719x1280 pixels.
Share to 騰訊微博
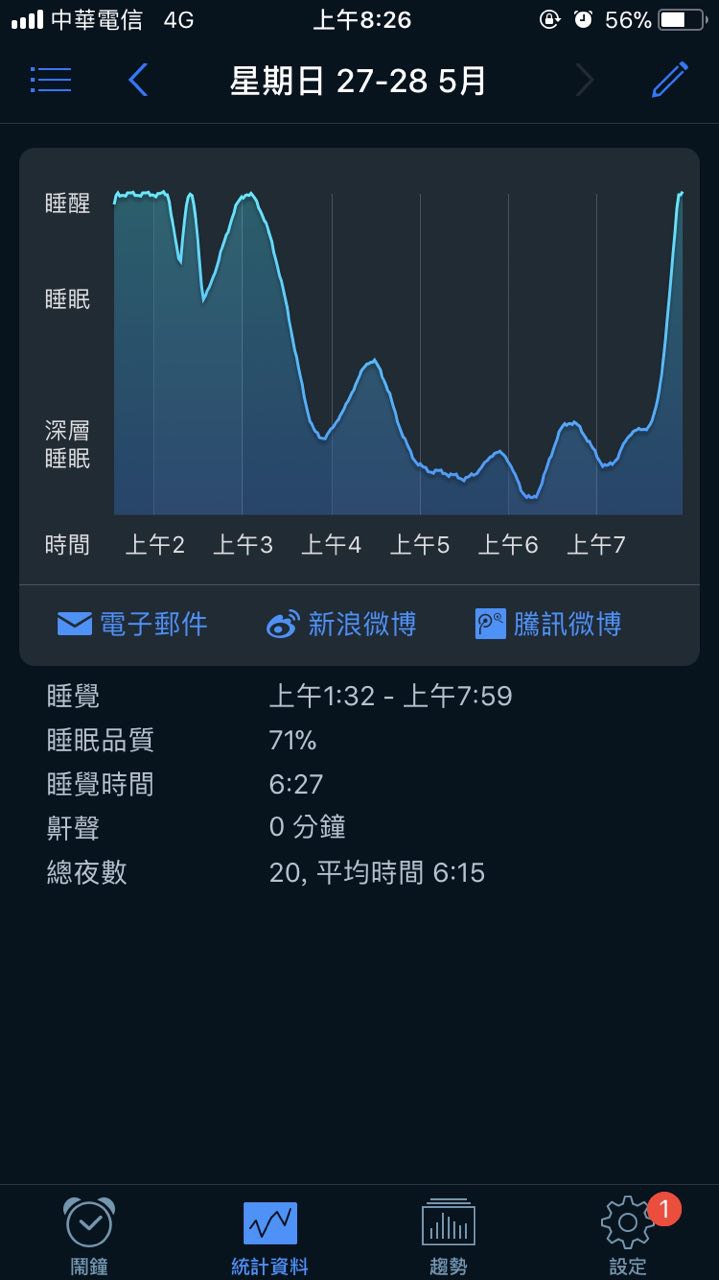coord(548,624)
